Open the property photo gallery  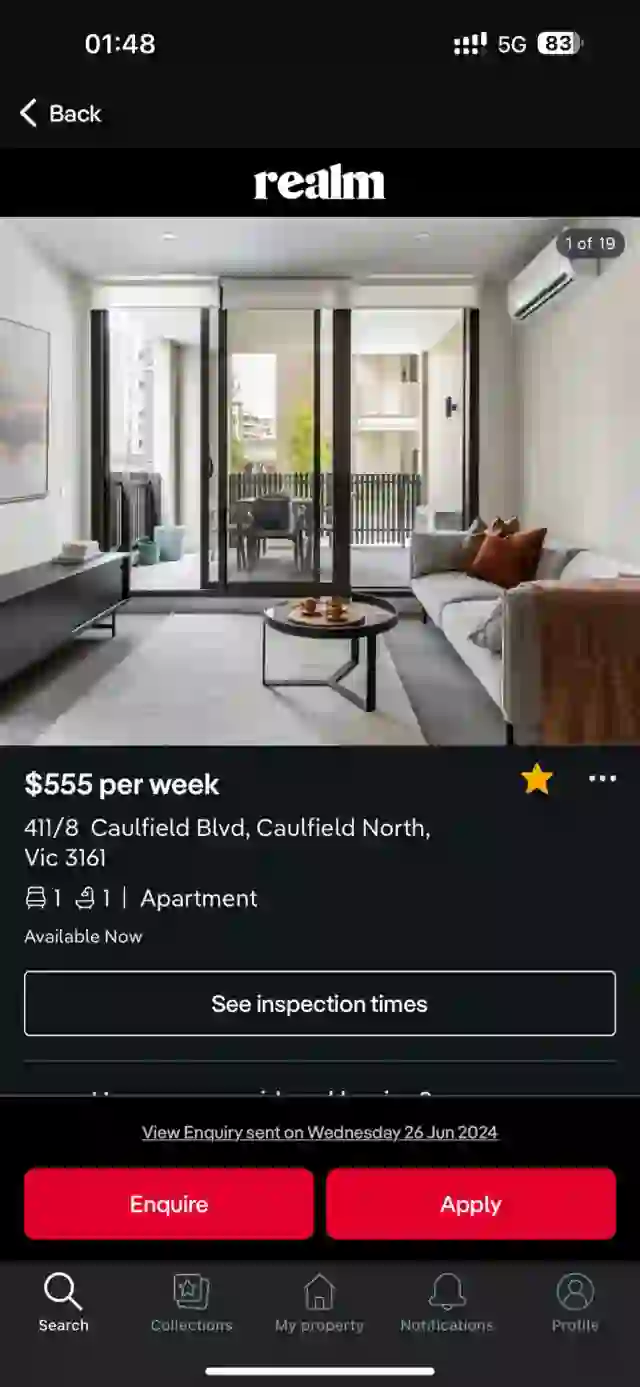tap(320, 480)
